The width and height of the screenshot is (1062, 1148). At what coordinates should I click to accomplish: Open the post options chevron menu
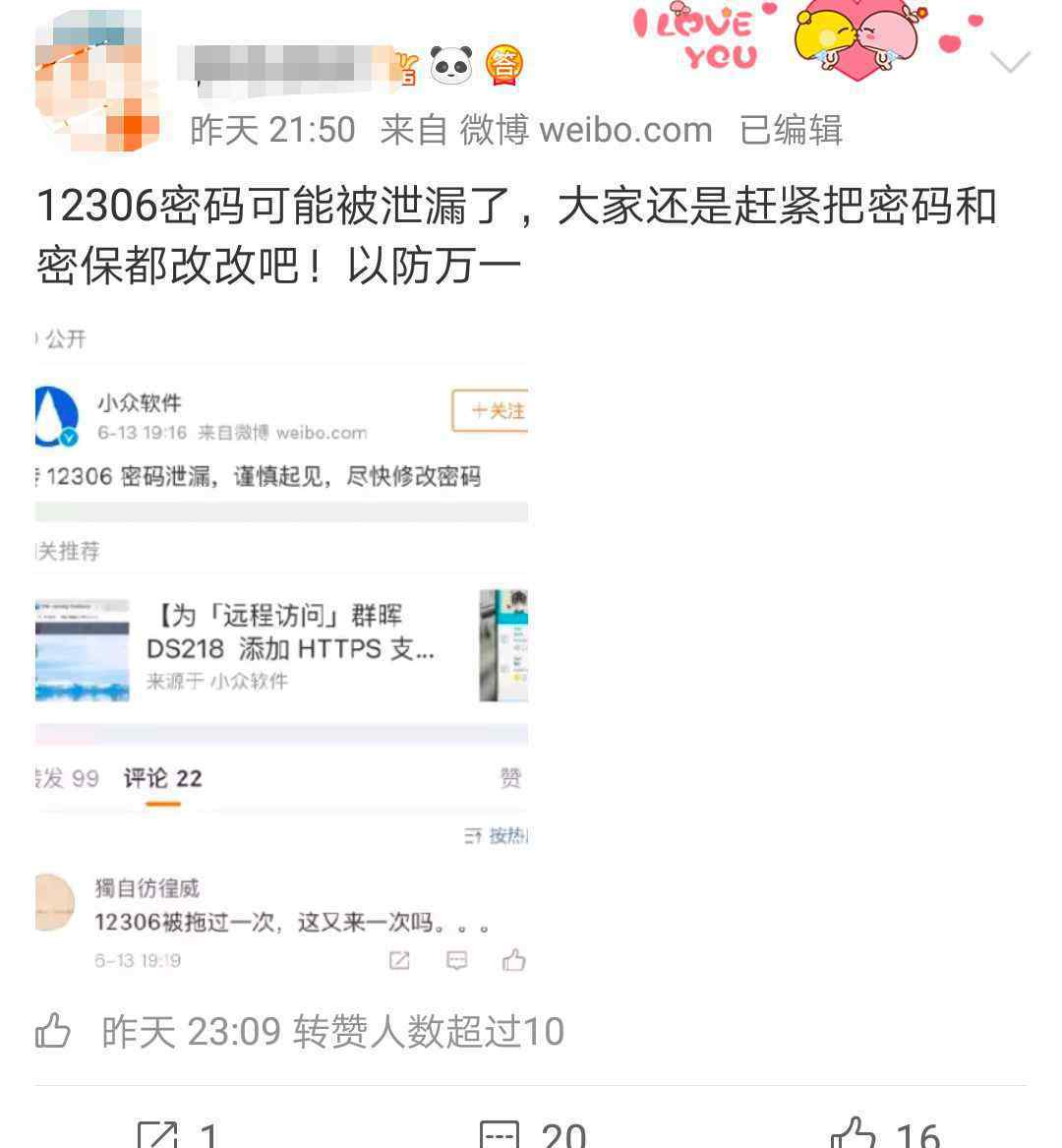click(1010, 63)
